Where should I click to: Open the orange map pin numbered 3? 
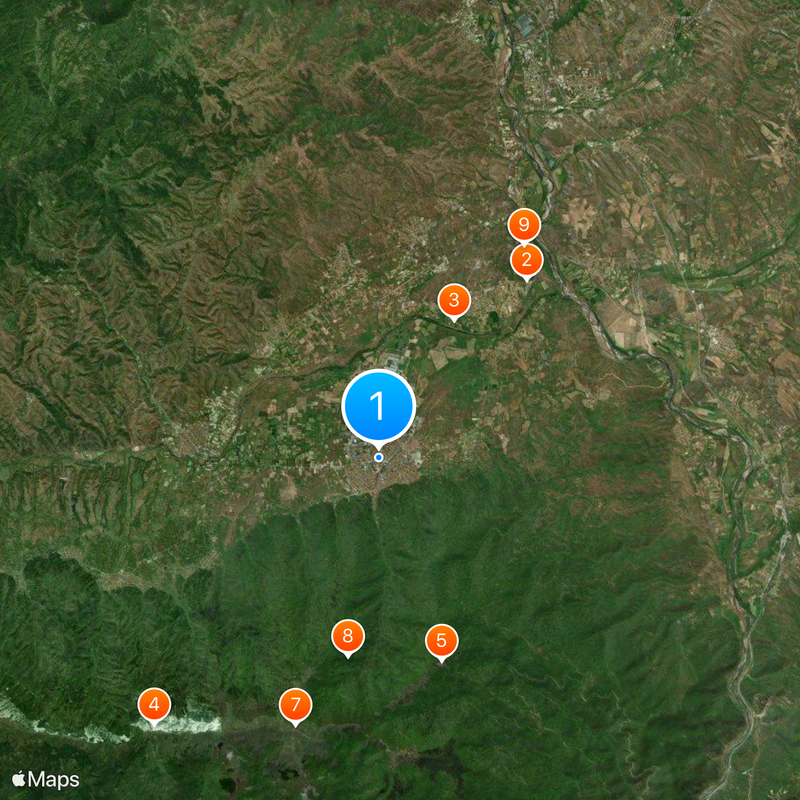pyautogui.click(x=454, y=299)
